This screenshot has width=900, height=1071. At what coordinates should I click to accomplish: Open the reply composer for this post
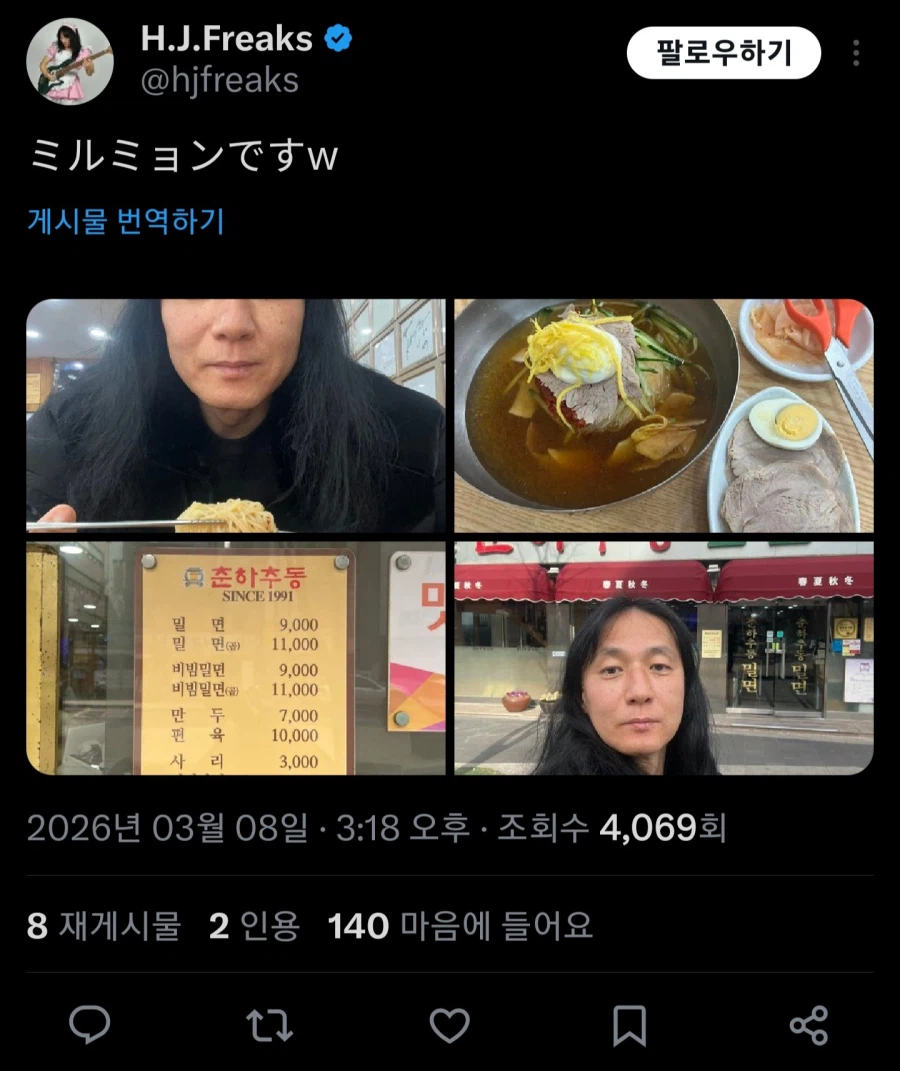click(x=91, y=1023)
